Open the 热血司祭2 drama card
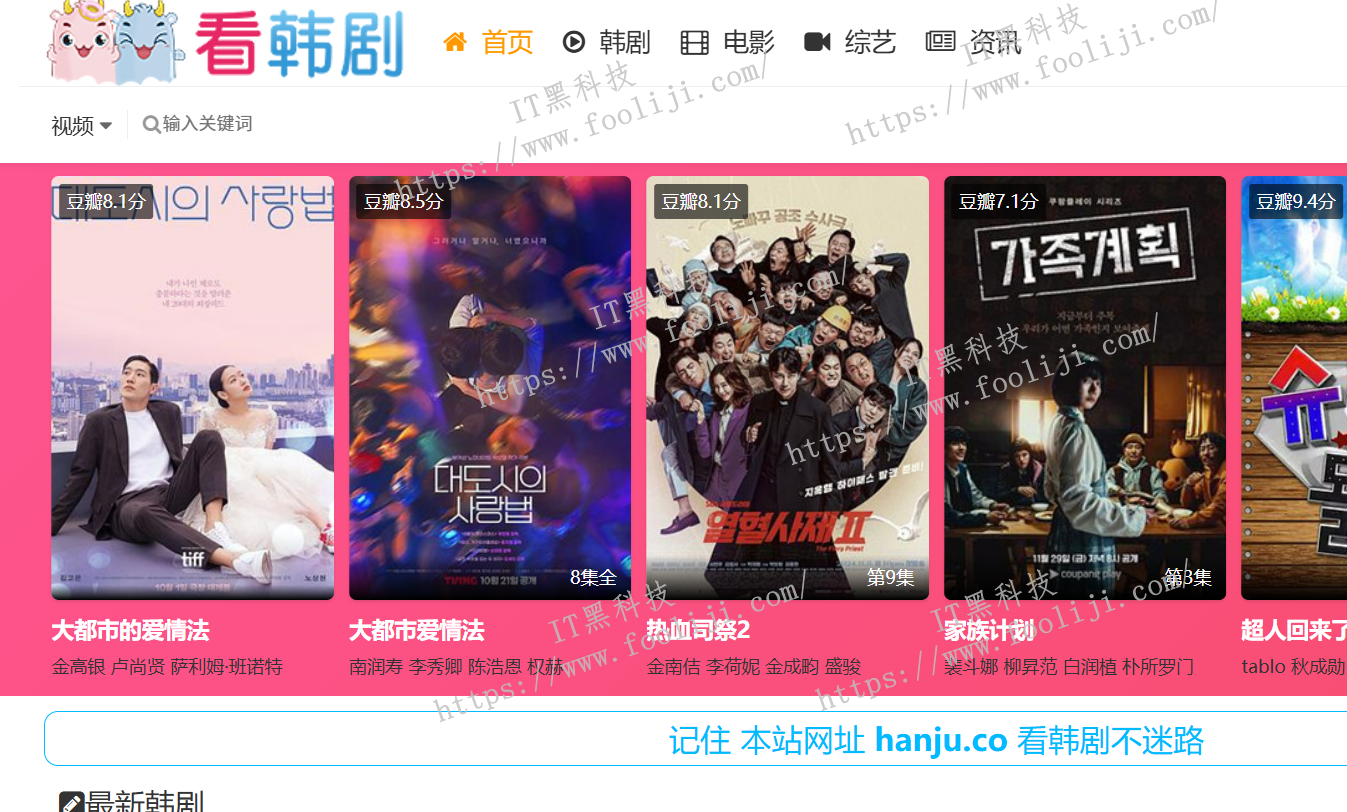The height and width of the screenshot is (812, 1347). click(x=787, y=388)
